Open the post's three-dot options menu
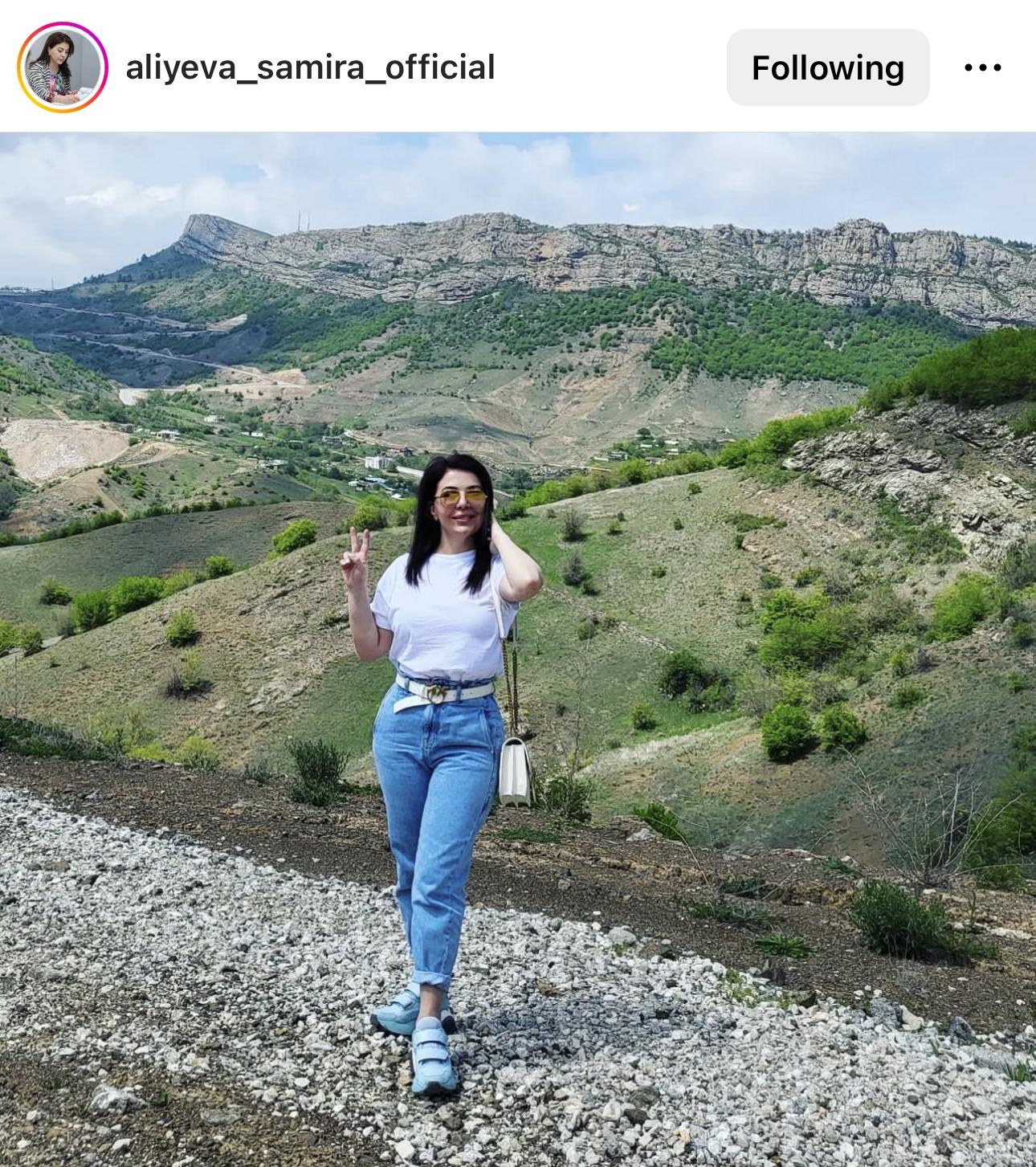This screenshot has height=1167, width=1036. click(982, 67)
